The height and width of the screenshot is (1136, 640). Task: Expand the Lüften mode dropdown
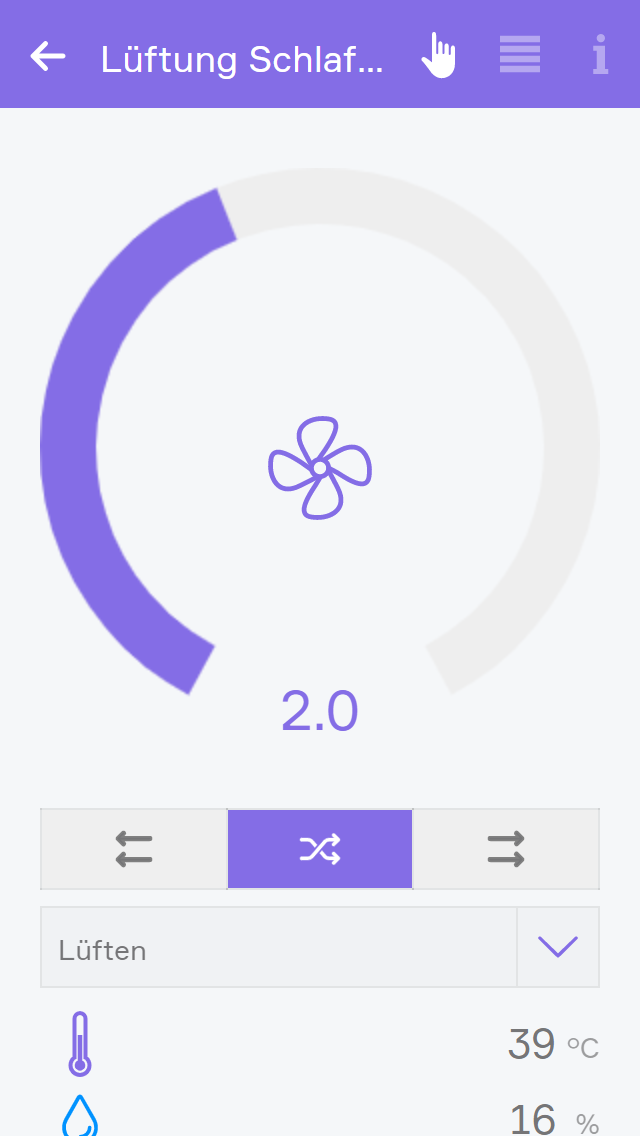558,947
